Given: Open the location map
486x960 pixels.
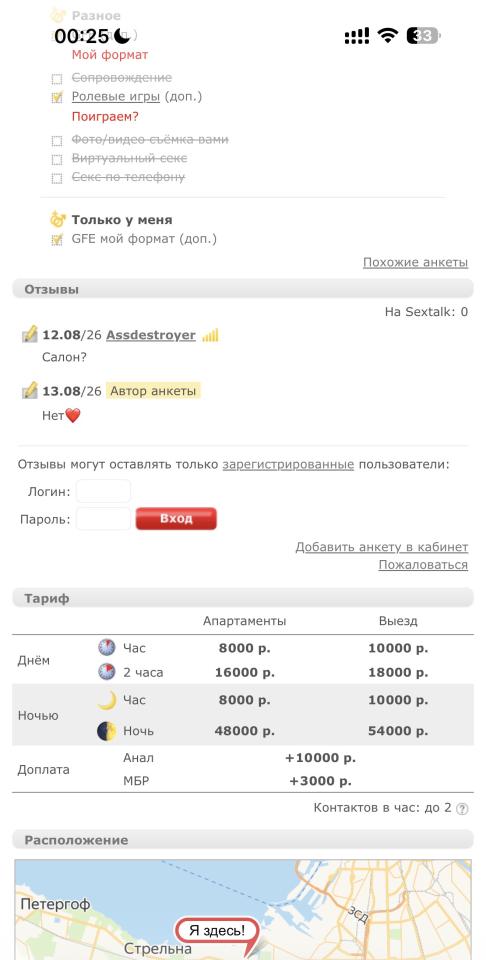Looking at the screenshot, I should 243,910.
